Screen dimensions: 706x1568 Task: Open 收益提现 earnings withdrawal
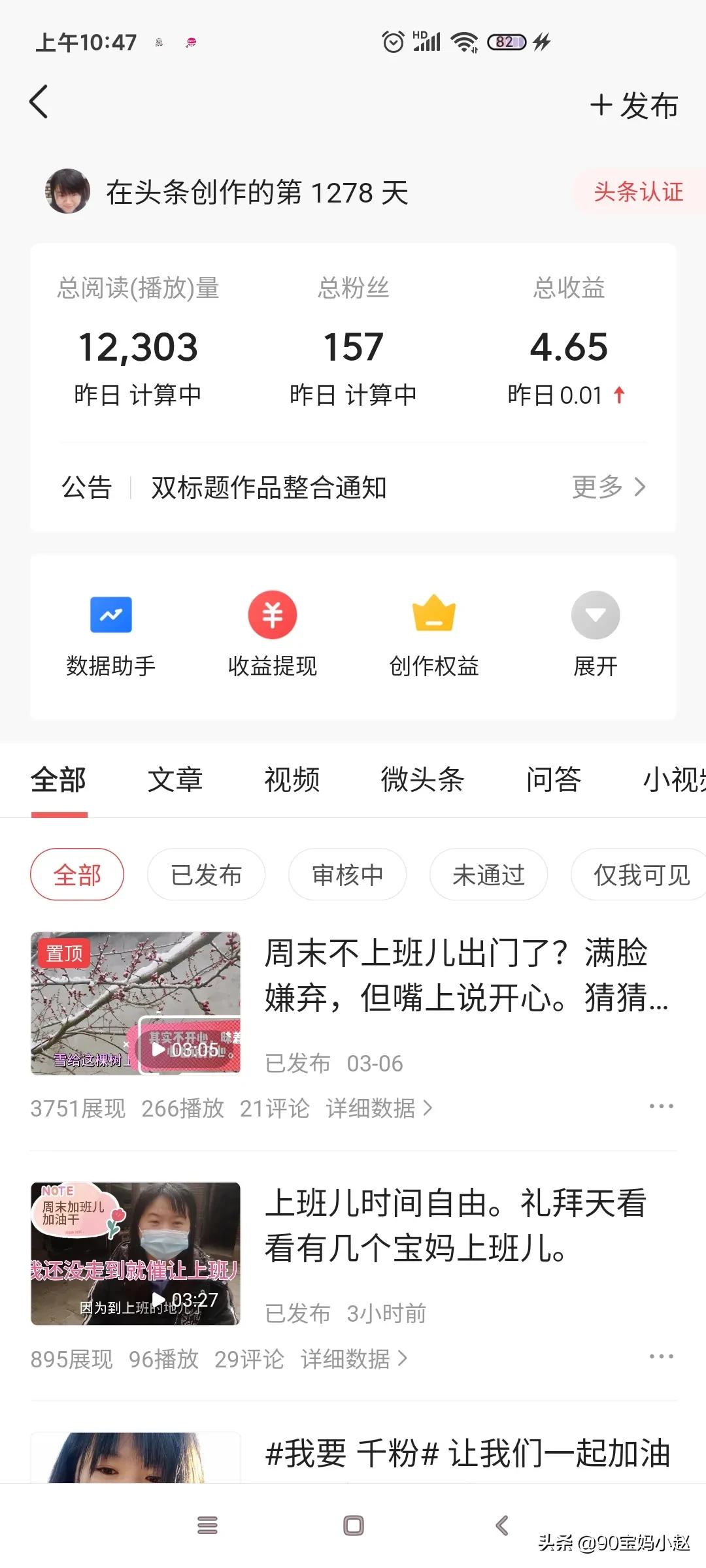pos(273,634)
